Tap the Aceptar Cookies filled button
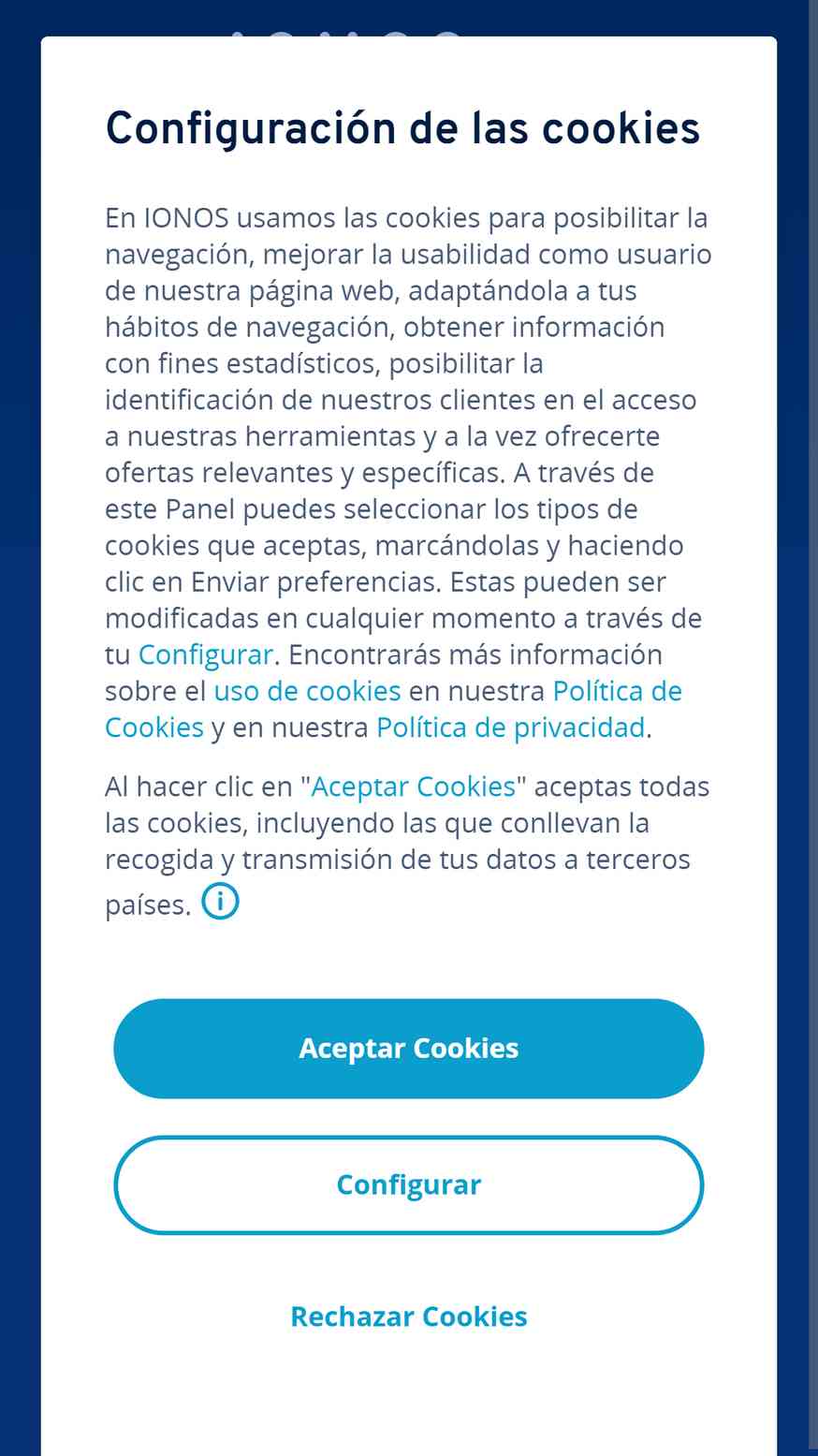This screenshot has height=1456, width=818. [408, 1048]
